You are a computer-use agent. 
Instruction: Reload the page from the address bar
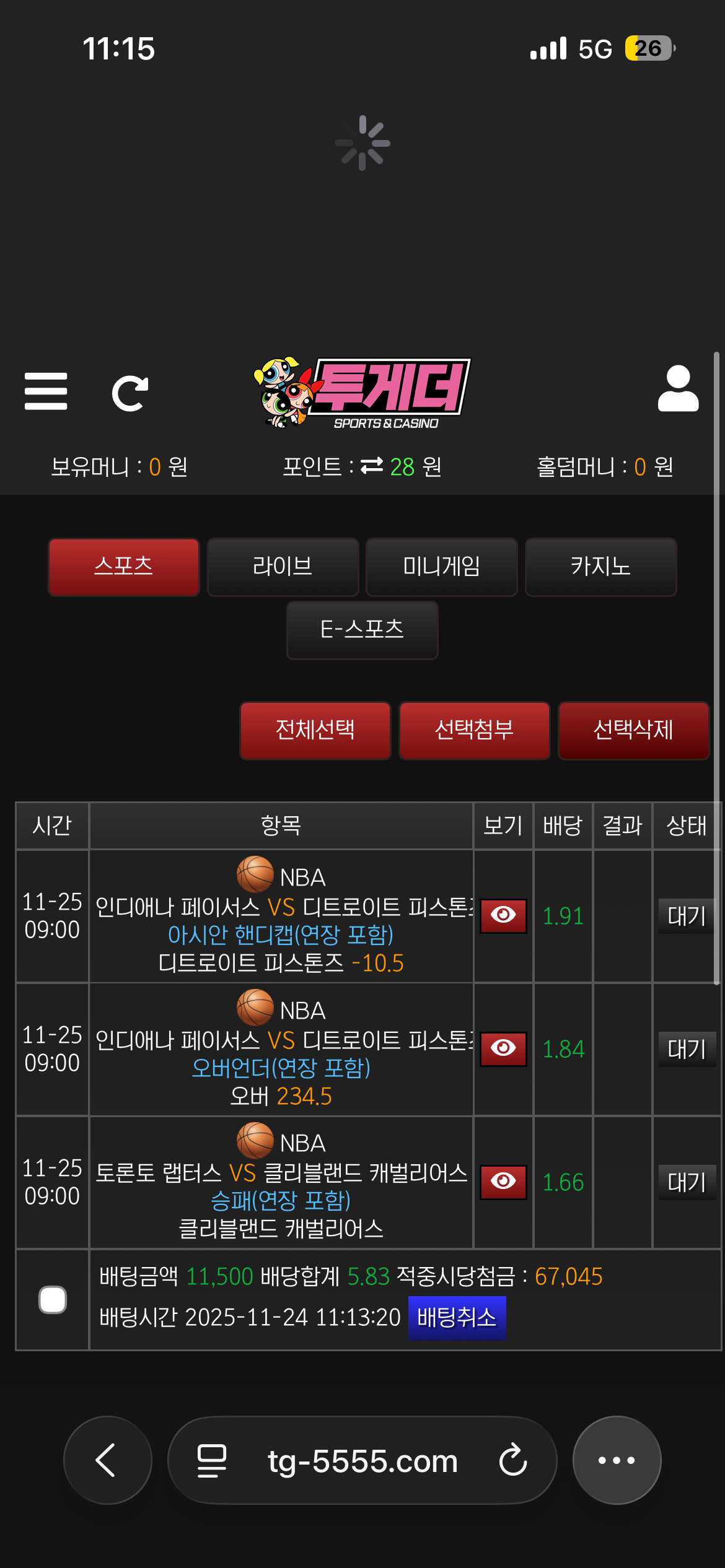(513, 1460)
